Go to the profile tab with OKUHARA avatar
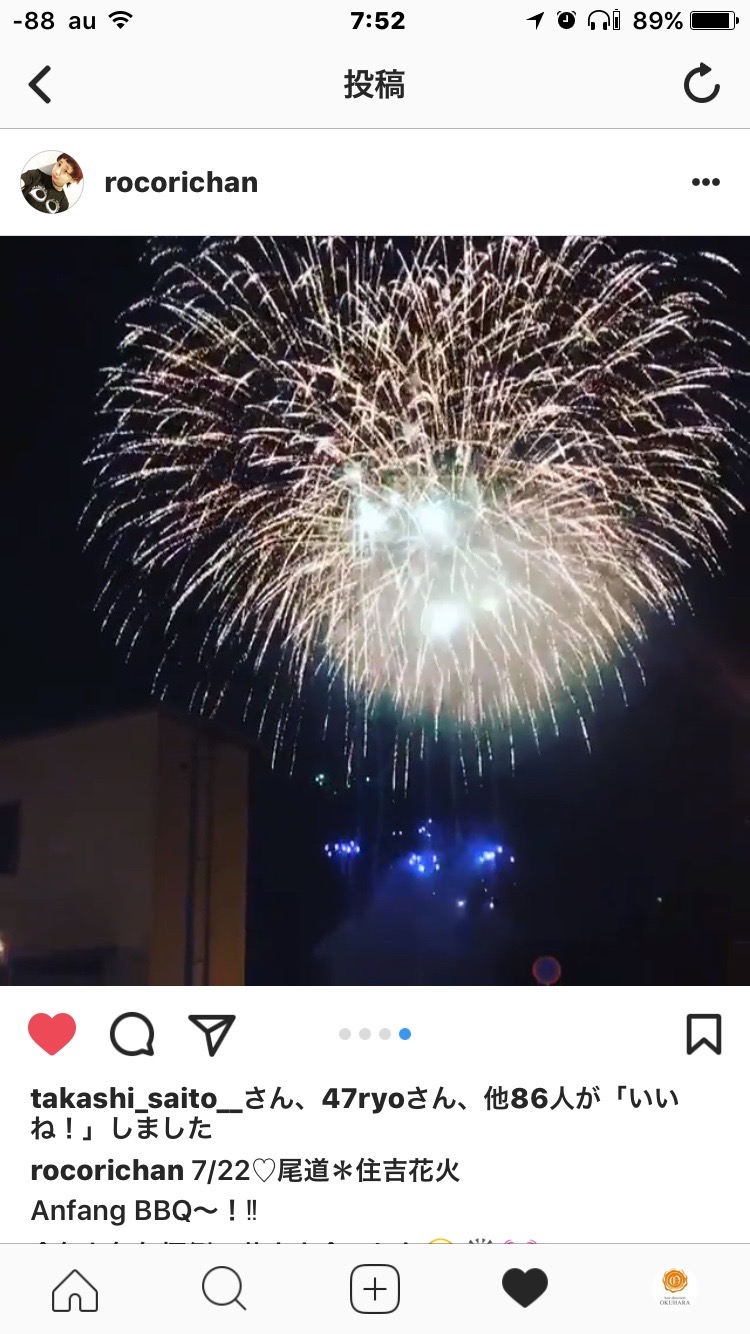Screen dimensions: 750x1334 [x=675, y=1288]
